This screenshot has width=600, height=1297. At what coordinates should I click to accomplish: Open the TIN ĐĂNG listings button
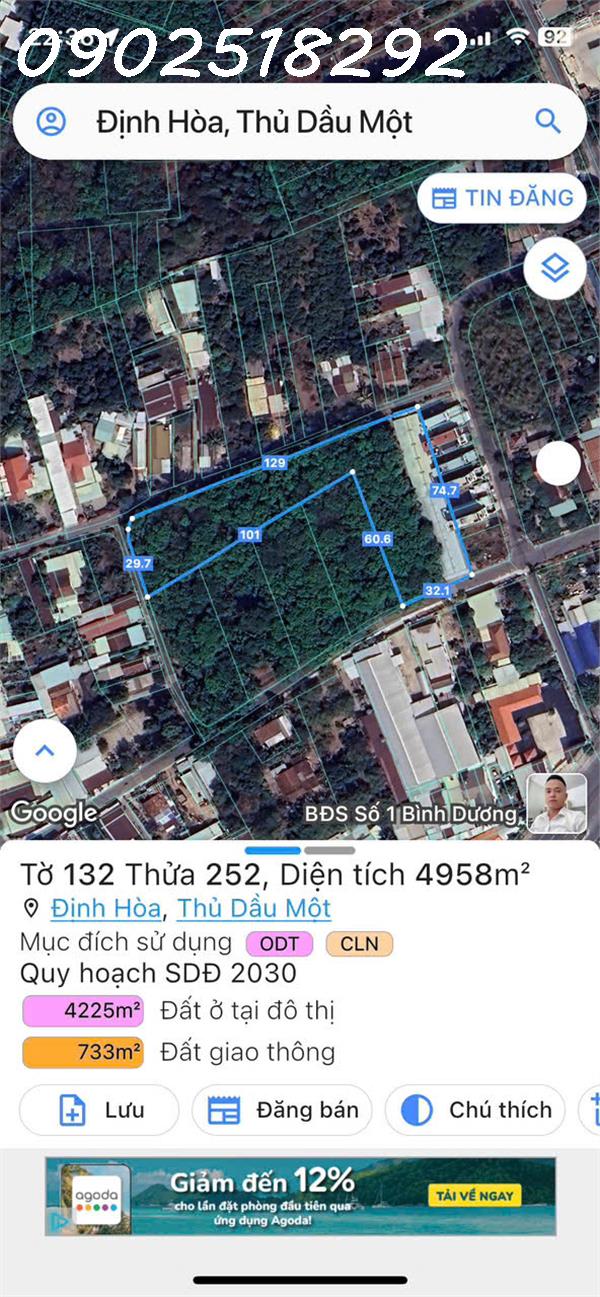(502, 198)
